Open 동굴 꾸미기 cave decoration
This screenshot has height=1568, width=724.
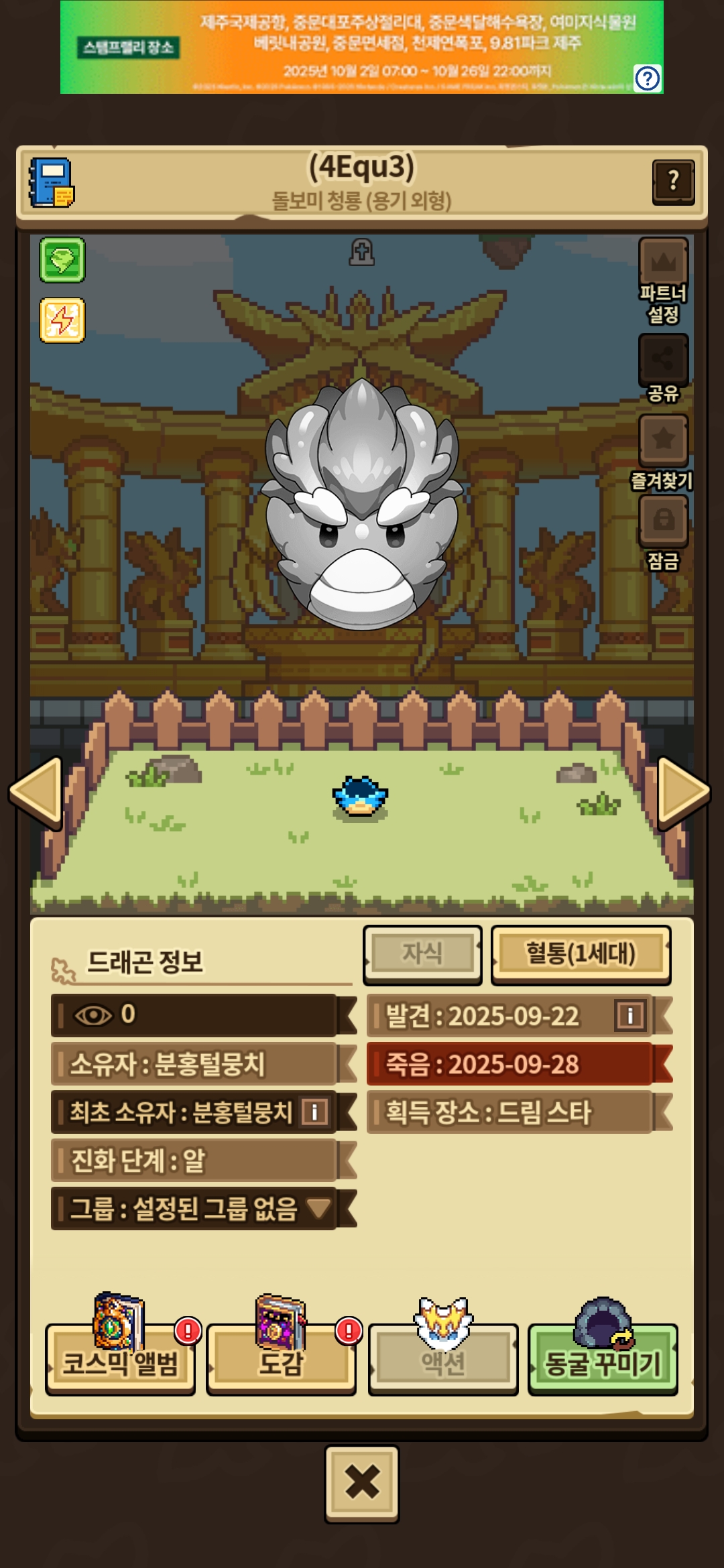coord(603,1362)
